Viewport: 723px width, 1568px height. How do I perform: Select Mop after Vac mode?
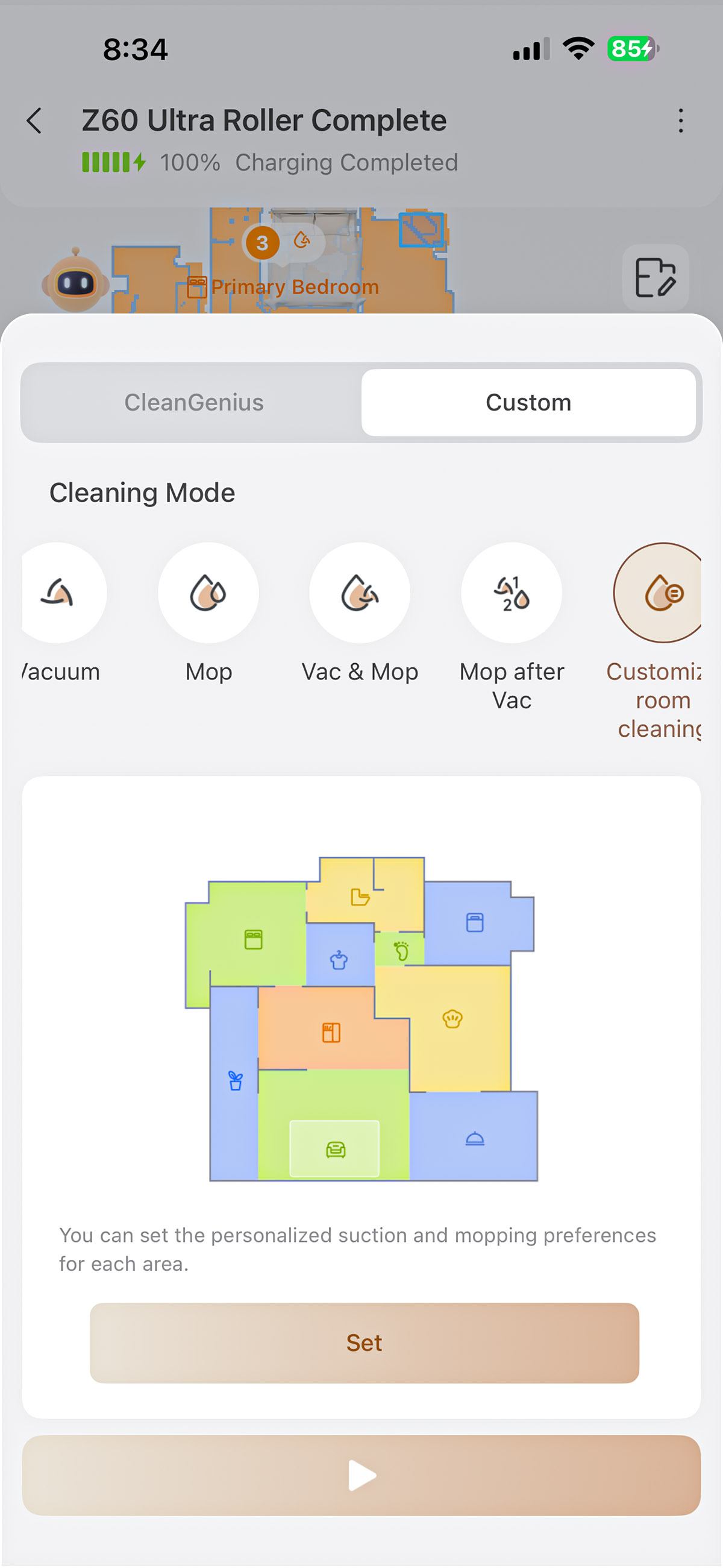pos(511,593)
